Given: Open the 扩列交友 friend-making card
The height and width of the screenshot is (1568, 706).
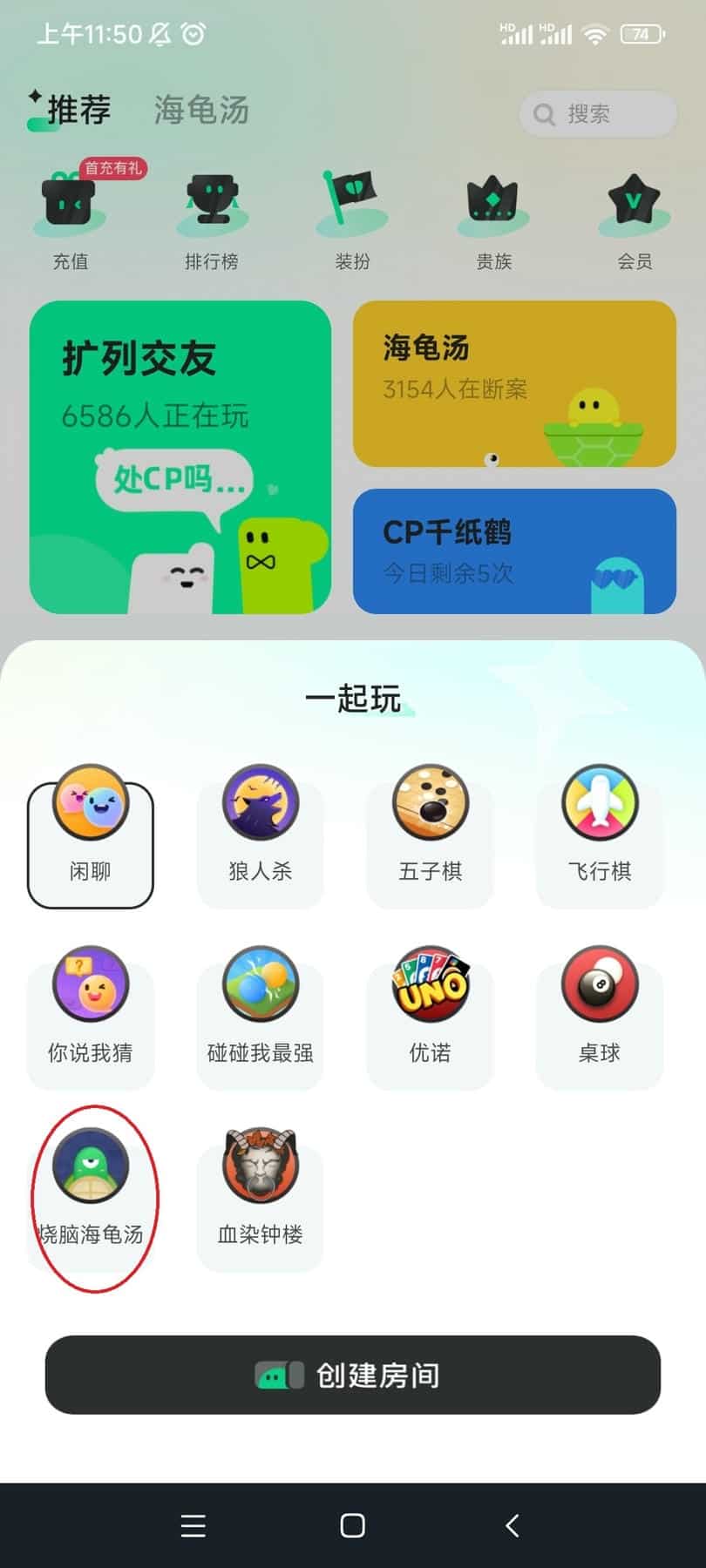Looking at the screenshot, I should click(180, 453).
